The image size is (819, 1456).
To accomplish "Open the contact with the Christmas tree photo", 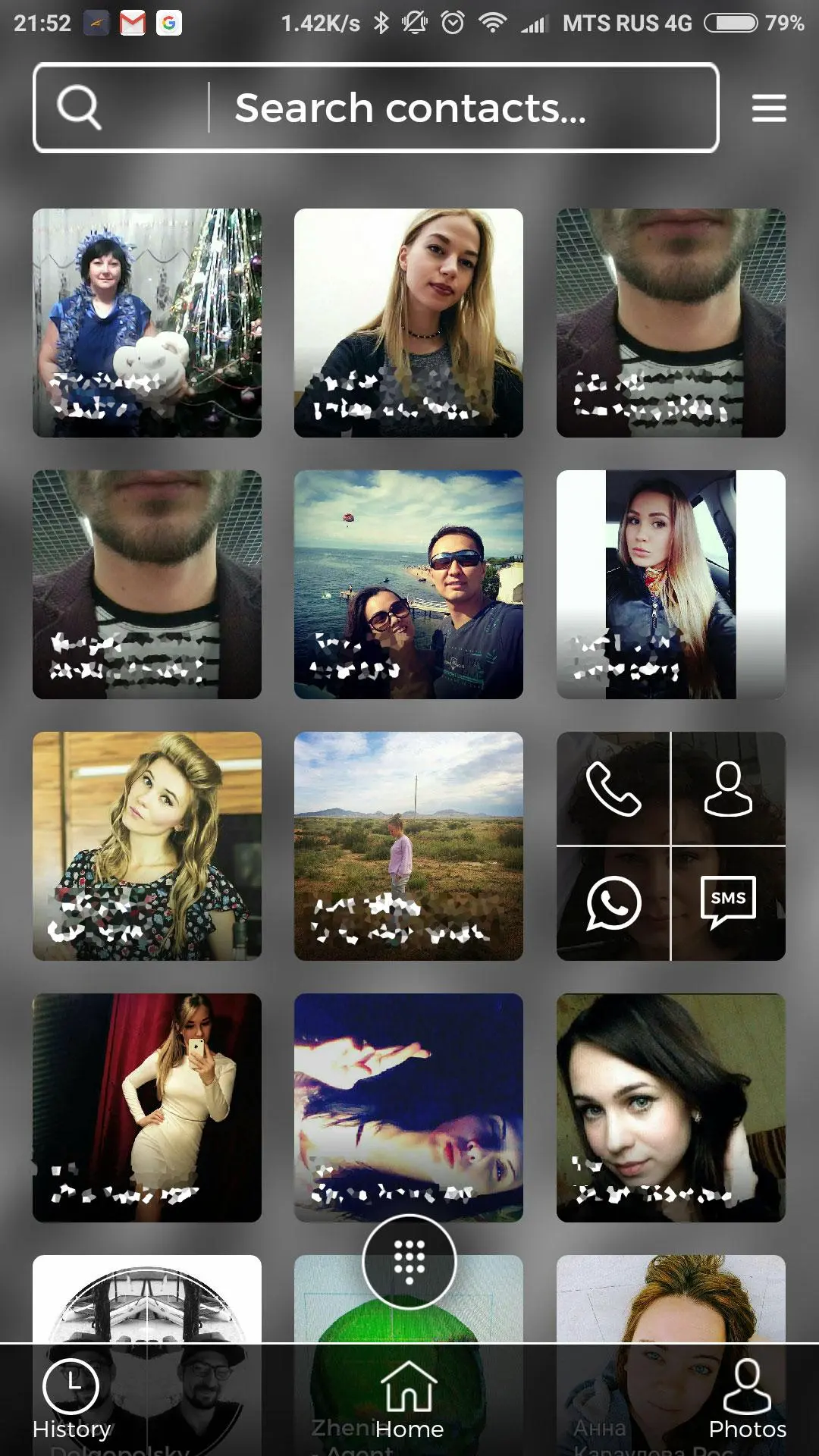I will (147, 322).
